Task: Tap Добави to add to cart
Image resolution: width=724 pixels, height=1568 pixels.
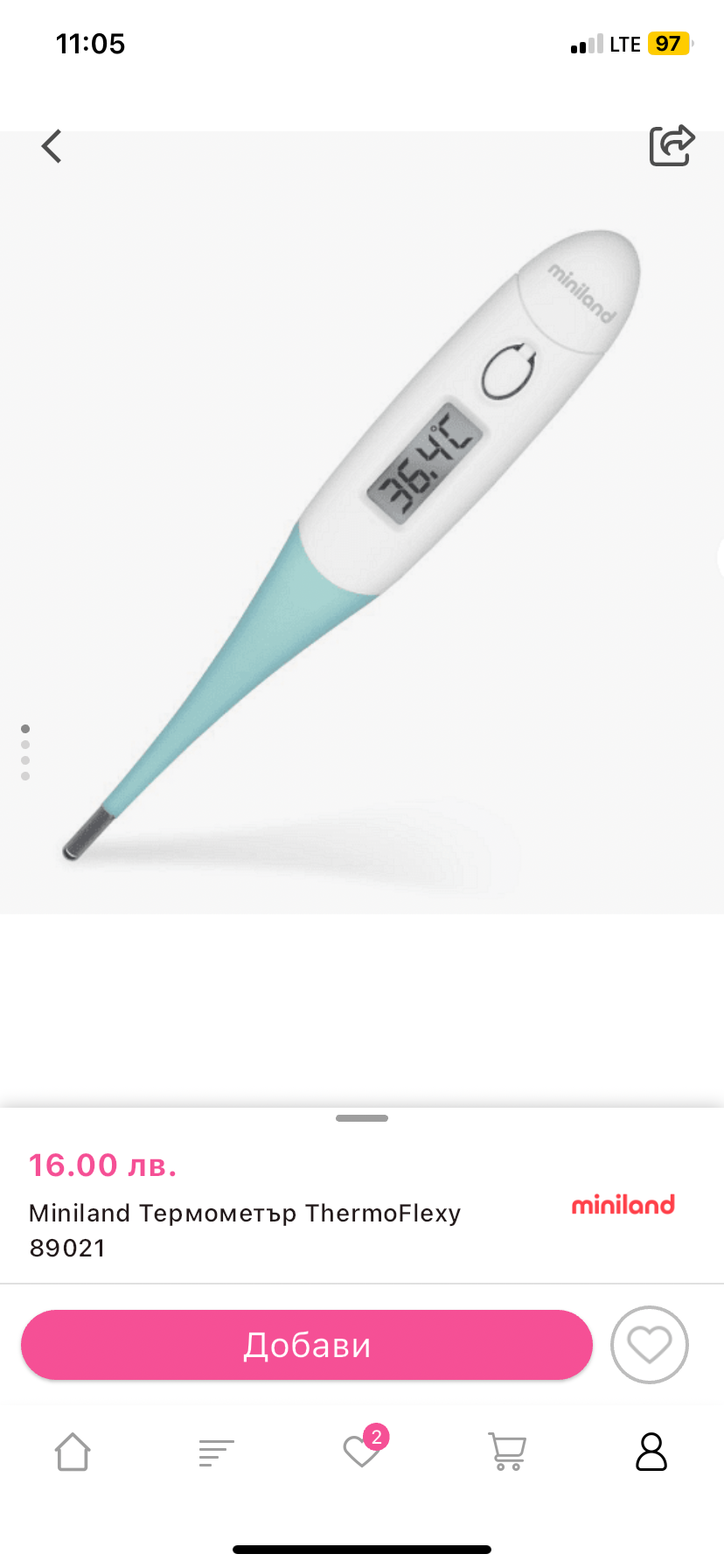Action: click(307, 1345)
